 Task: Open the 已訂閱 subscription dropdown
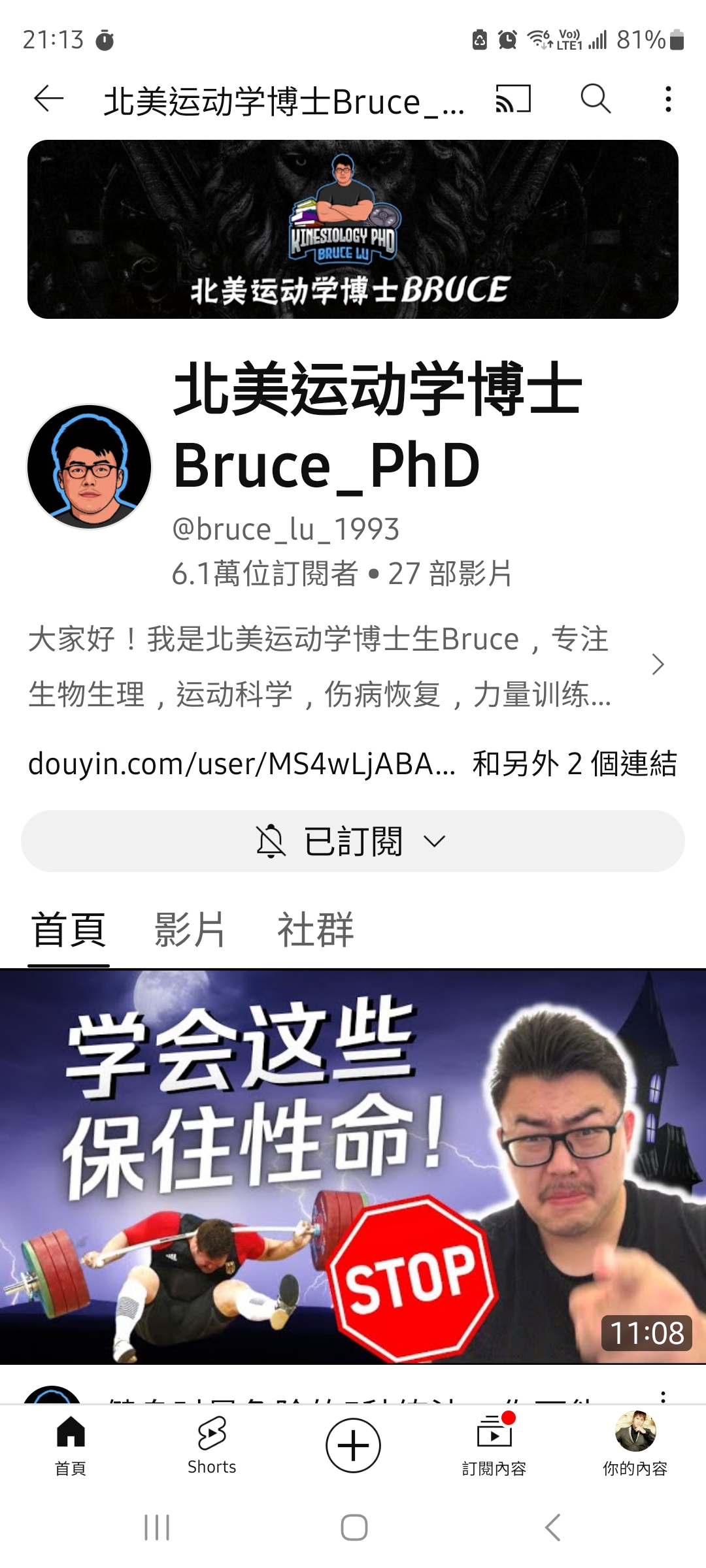coord(353,841)
